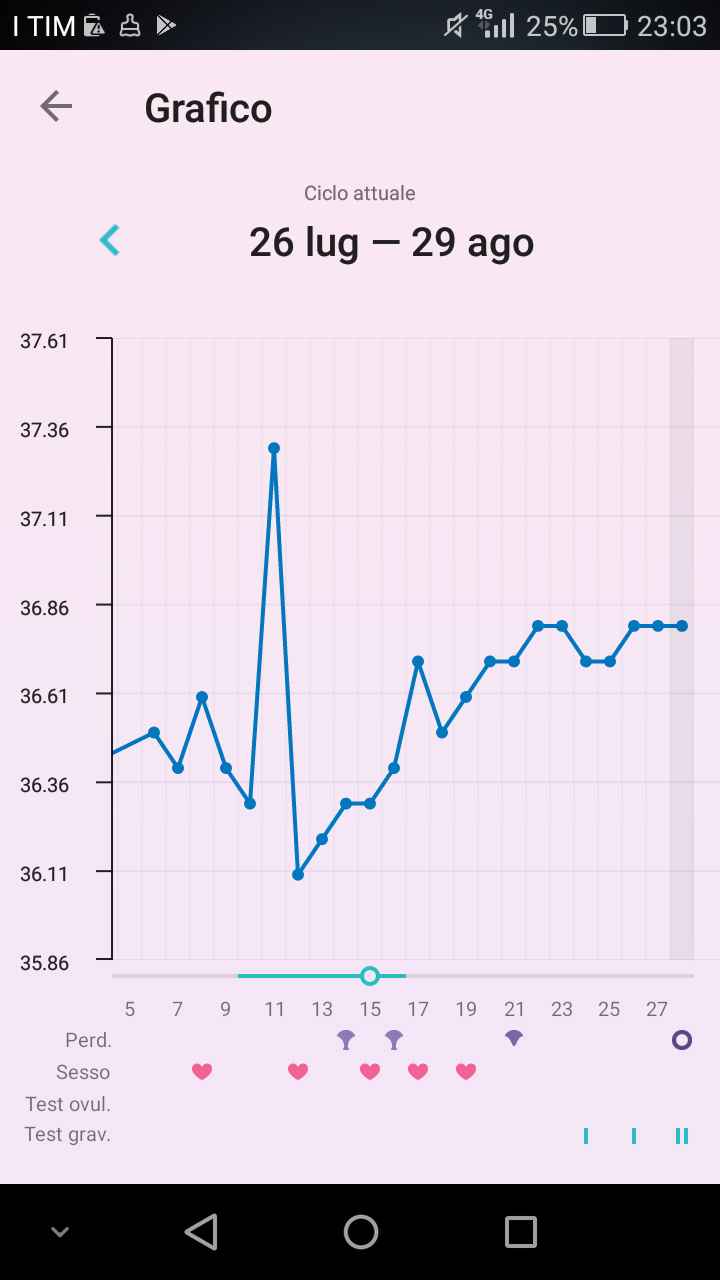Go back from the Grafico screen
Viewport: 720px width, 1280px height.
pyautogui.click(x=56, y=107)
